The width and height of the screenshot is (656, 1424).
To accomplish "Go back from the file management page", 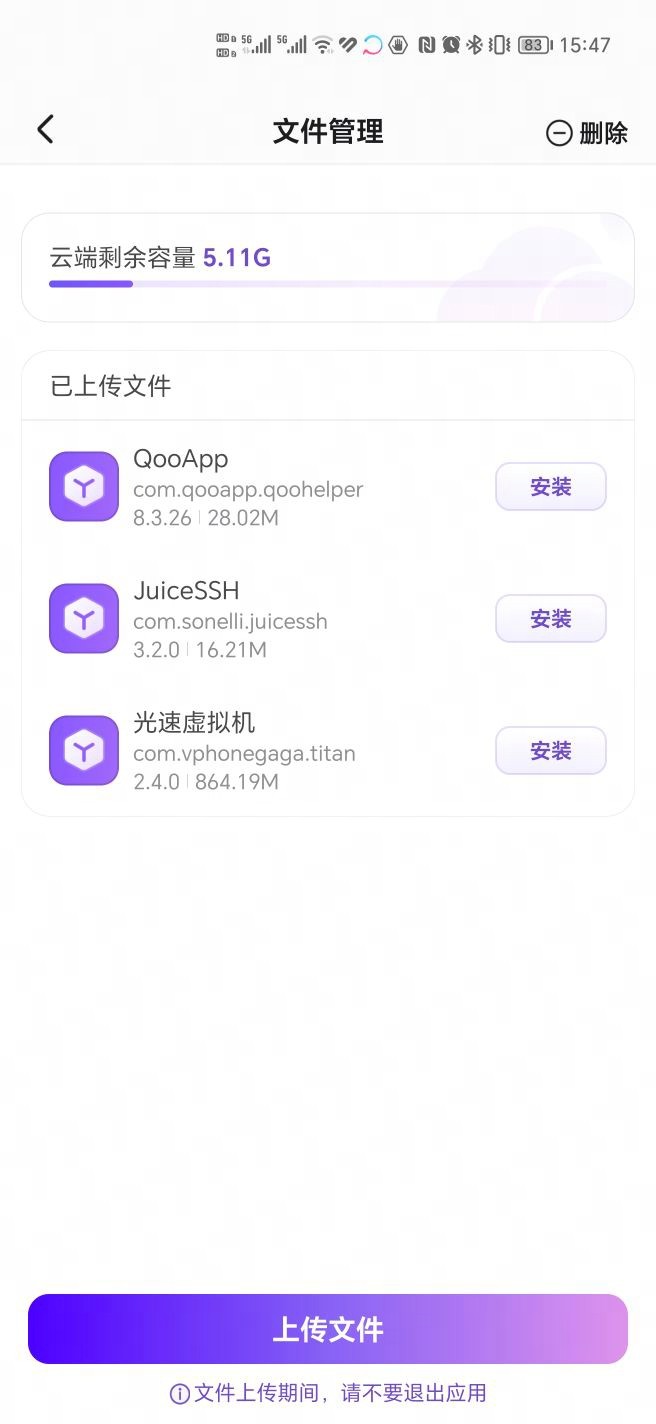I will pos(45,130).
